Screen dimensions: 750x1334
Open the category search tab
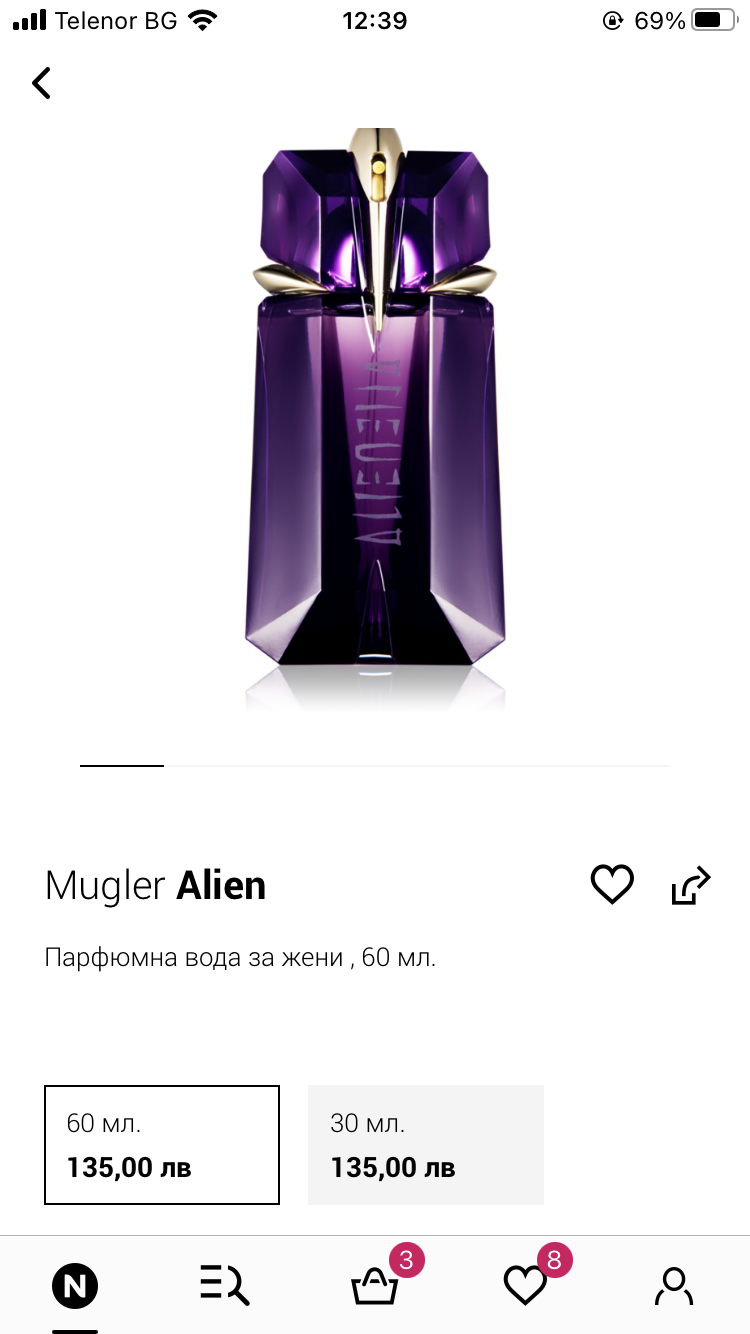[224, 1285]
